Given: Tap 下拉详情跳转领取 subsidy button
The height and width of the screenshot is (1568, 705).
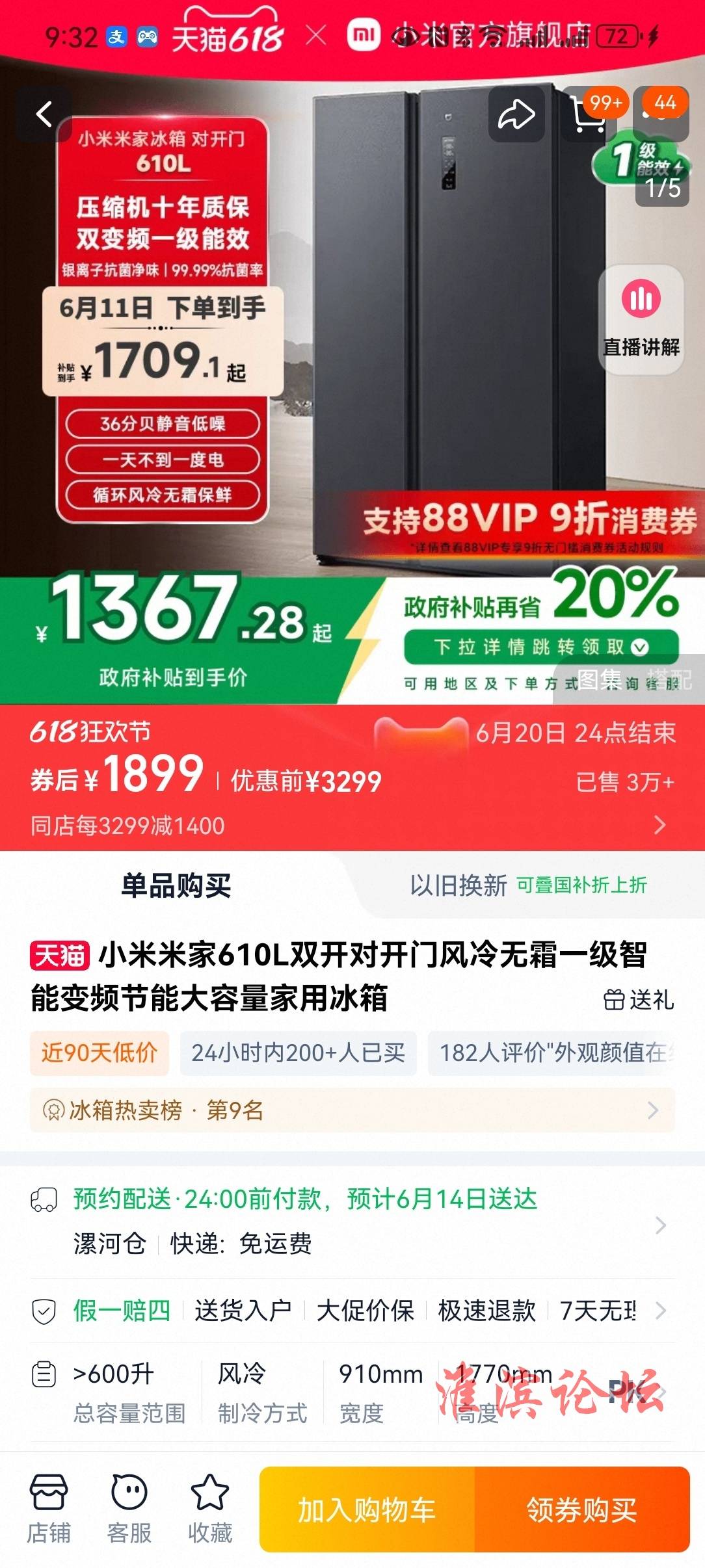Looking at the screenshot, I should pyautogui.click(x=540, y=647).
